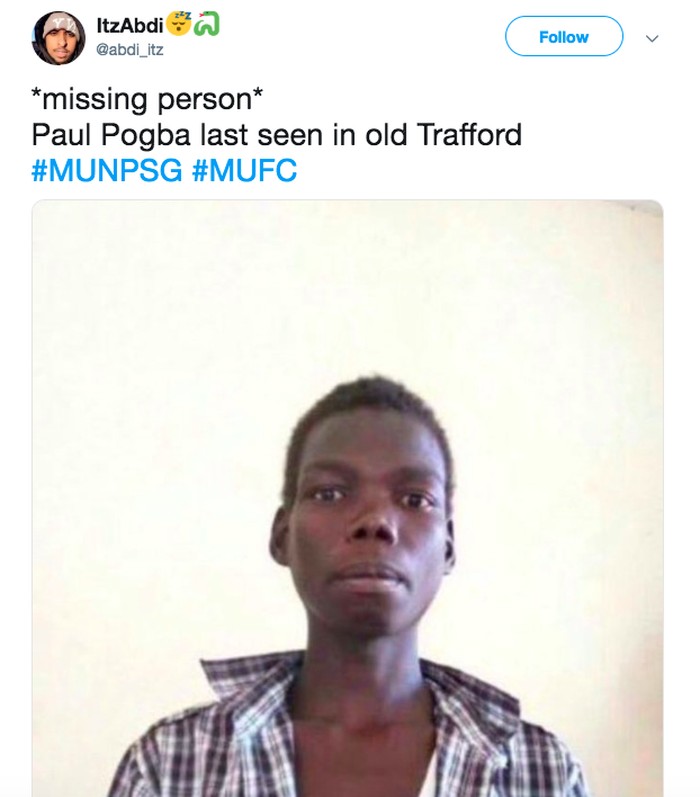The image size is (700, 797).
Task: Open the tweet options chevron menu
Action: pos(652,39)
